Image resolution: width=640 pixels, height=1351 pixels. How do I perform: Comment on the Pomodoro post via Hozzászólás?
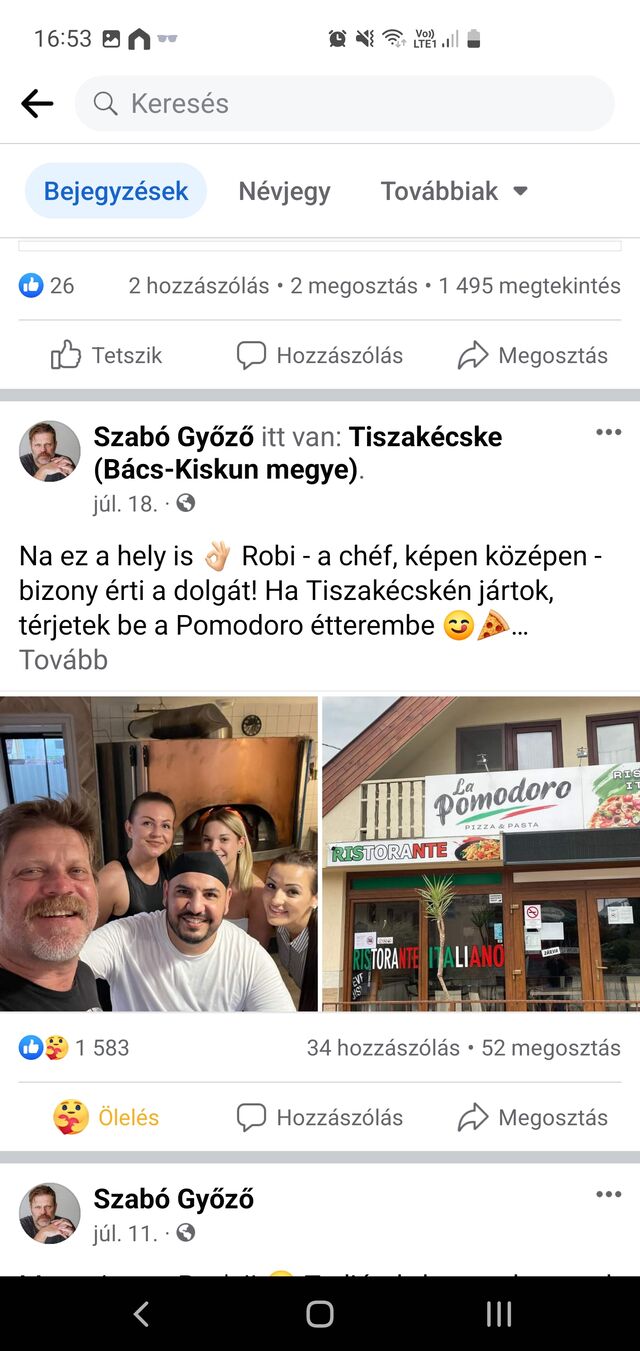320,1117
